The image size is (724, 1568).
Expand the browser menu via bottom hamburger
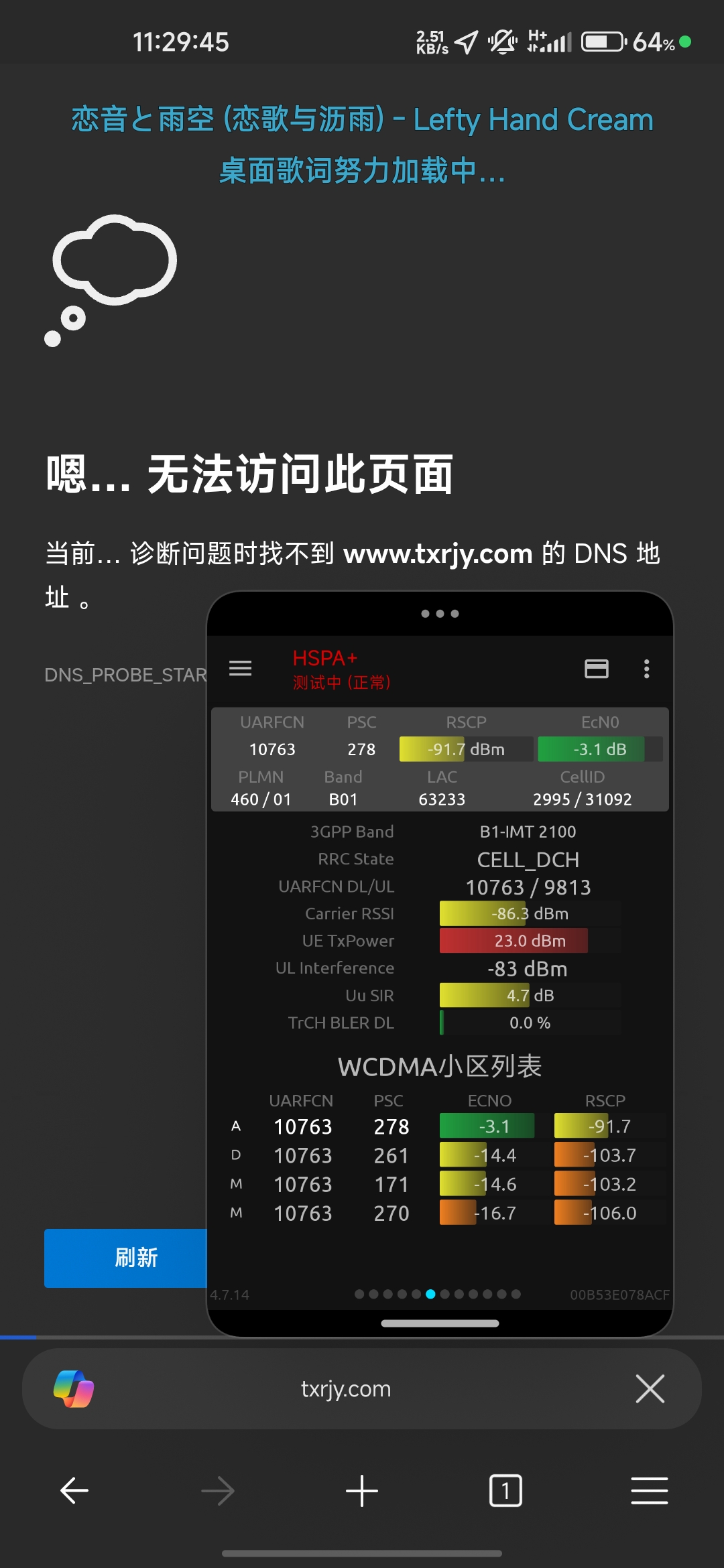point(649,1491)
